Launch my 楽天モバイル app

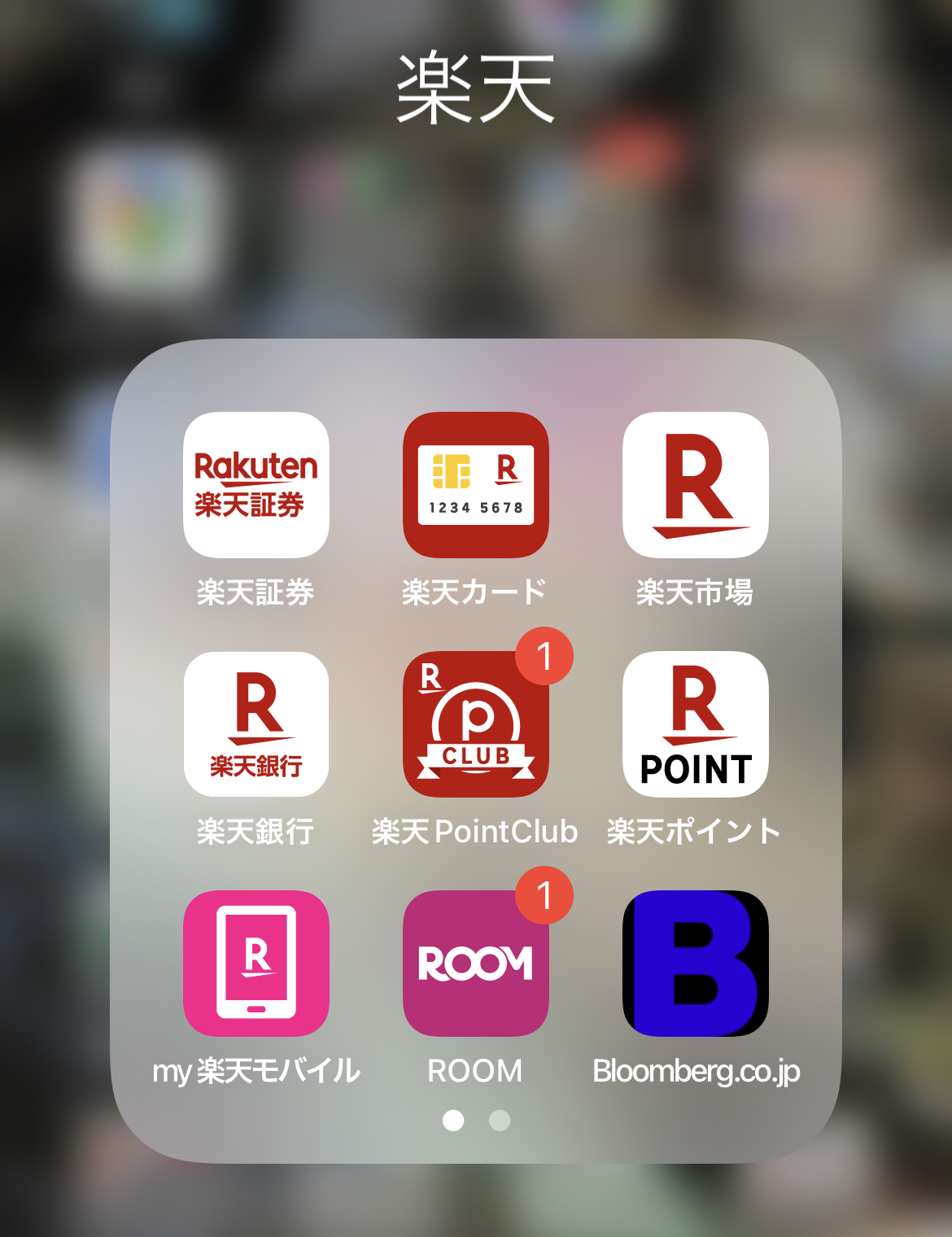point(256,964)
